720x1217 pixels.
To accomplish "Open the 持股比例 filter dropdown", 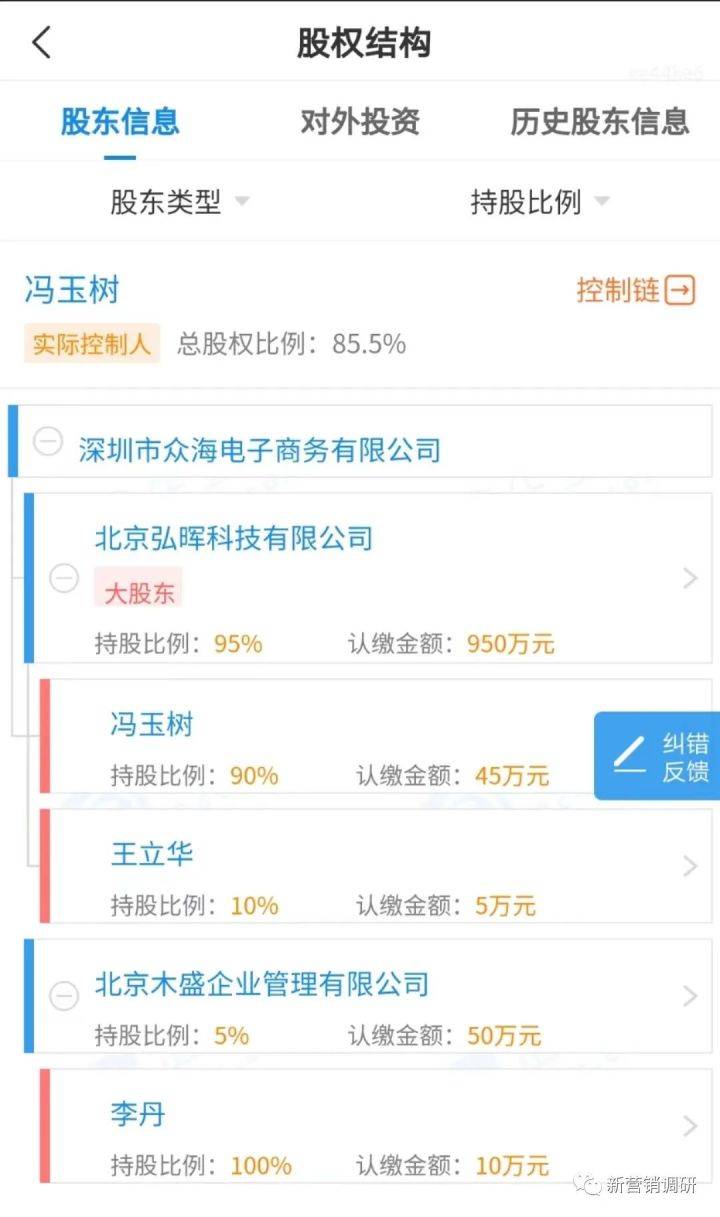I will click(540, 202).
